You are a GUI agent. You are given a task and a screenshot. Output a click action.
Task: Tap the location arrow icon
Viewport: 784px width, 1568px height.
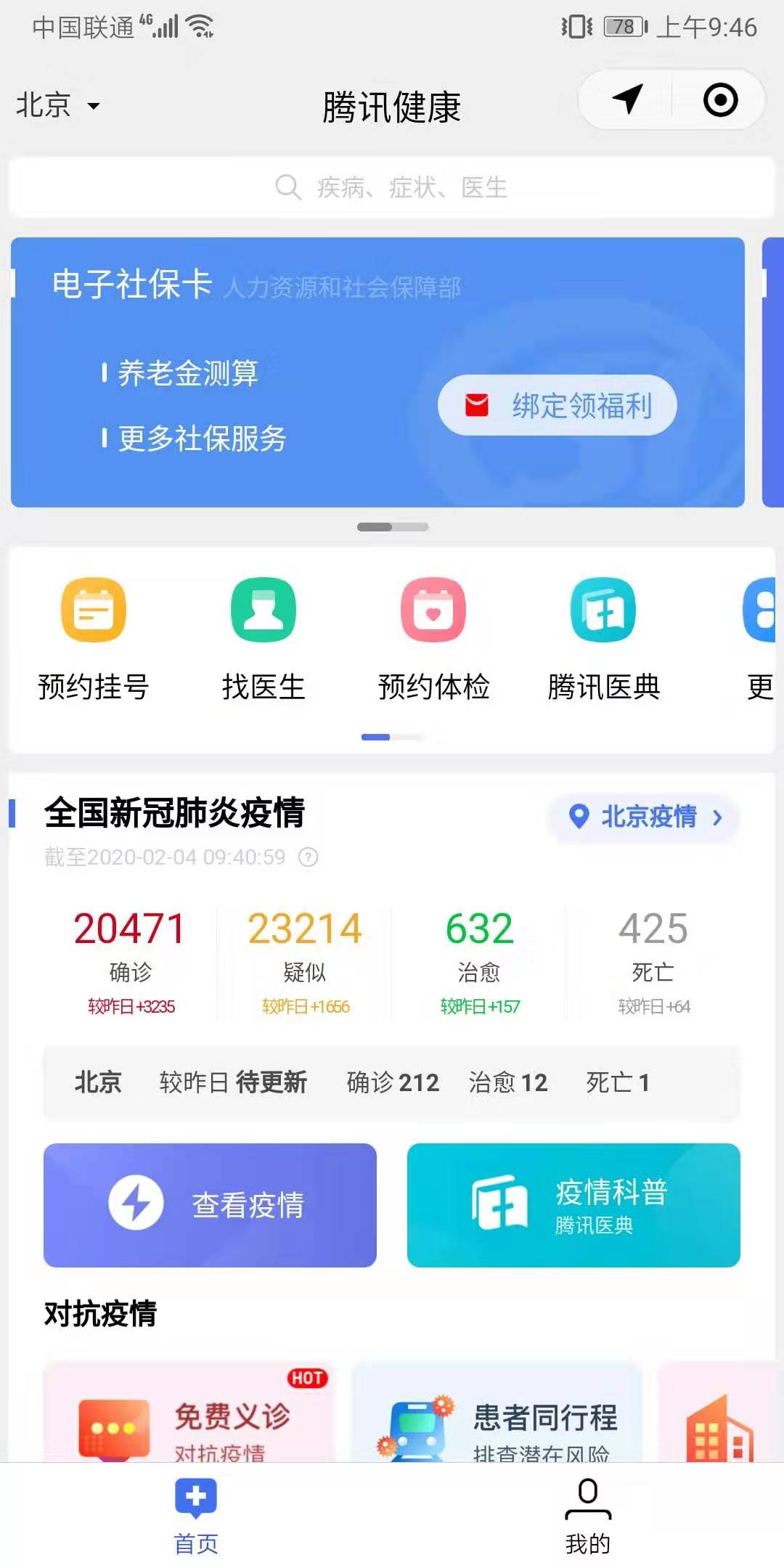627,99
